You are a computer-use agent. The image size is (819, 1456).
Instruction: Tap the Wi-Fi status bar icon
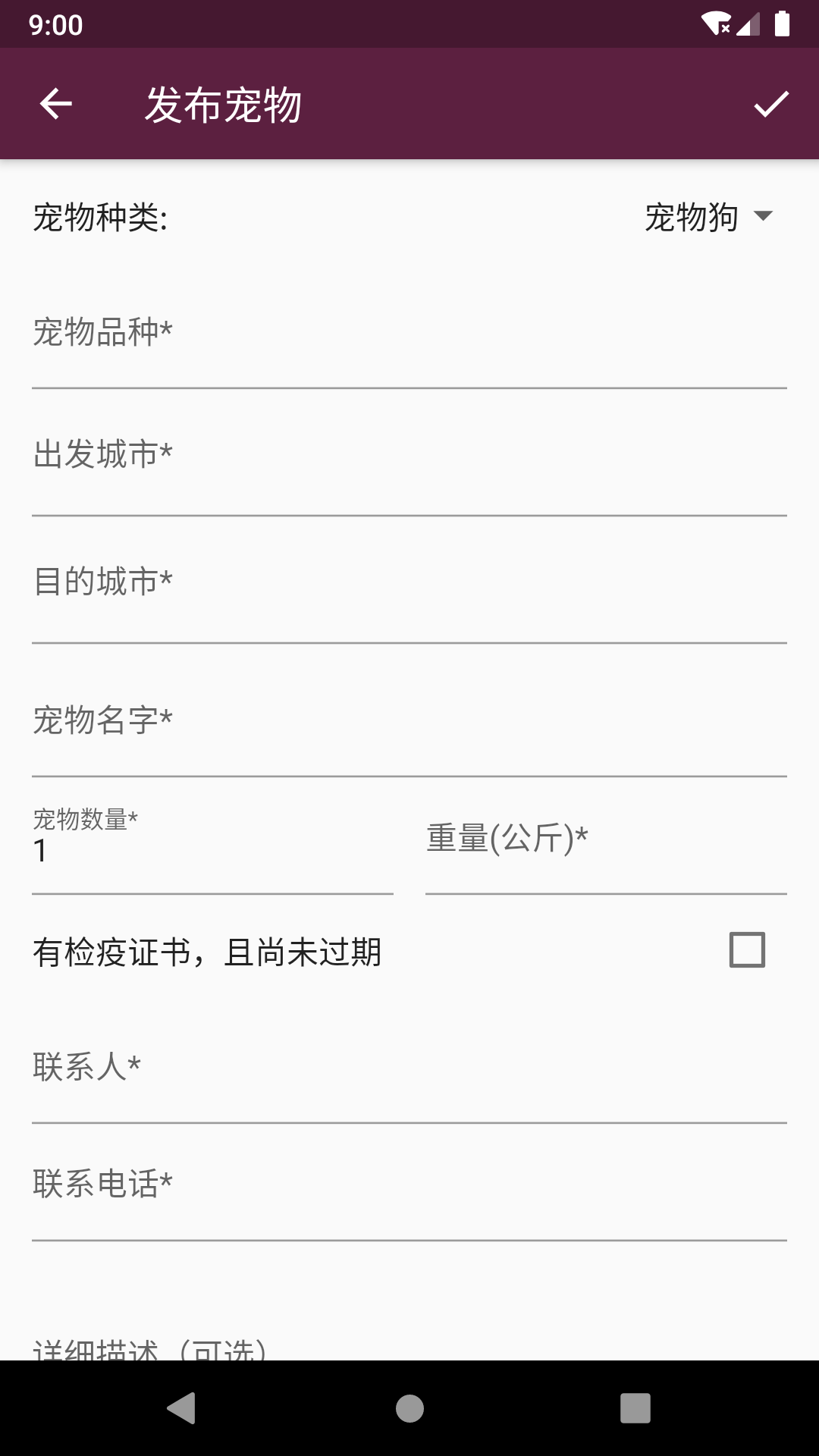(x=716, y=24)
